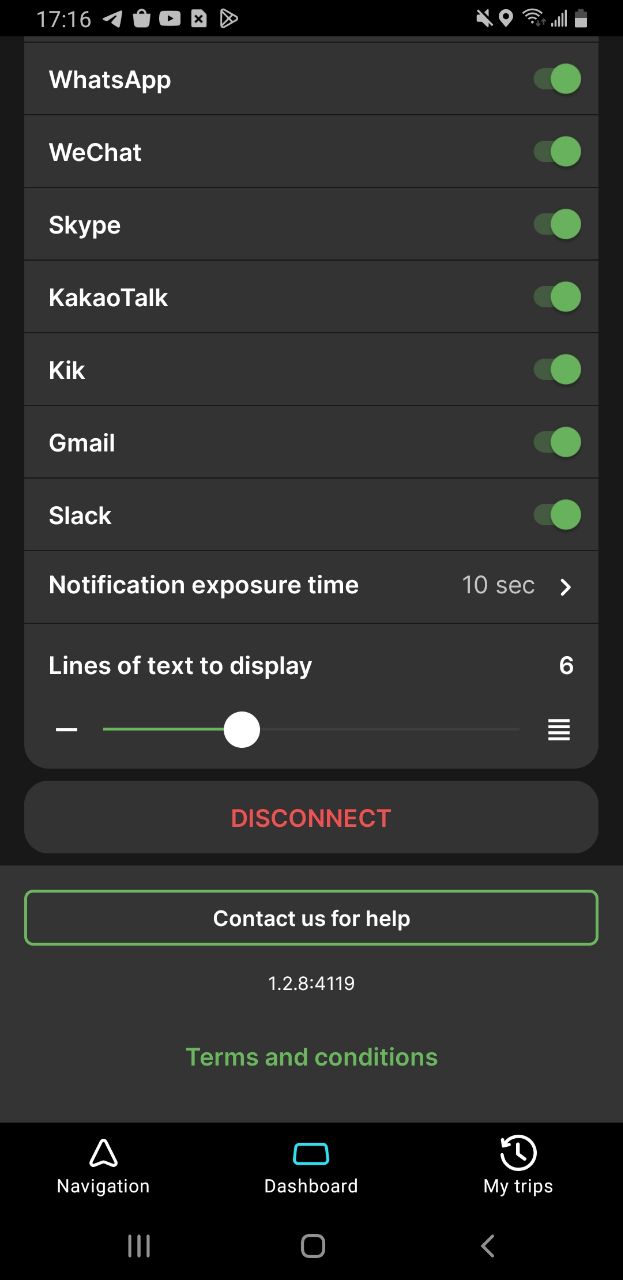Tap the lines icon to increase text lines

pos(559,730)
